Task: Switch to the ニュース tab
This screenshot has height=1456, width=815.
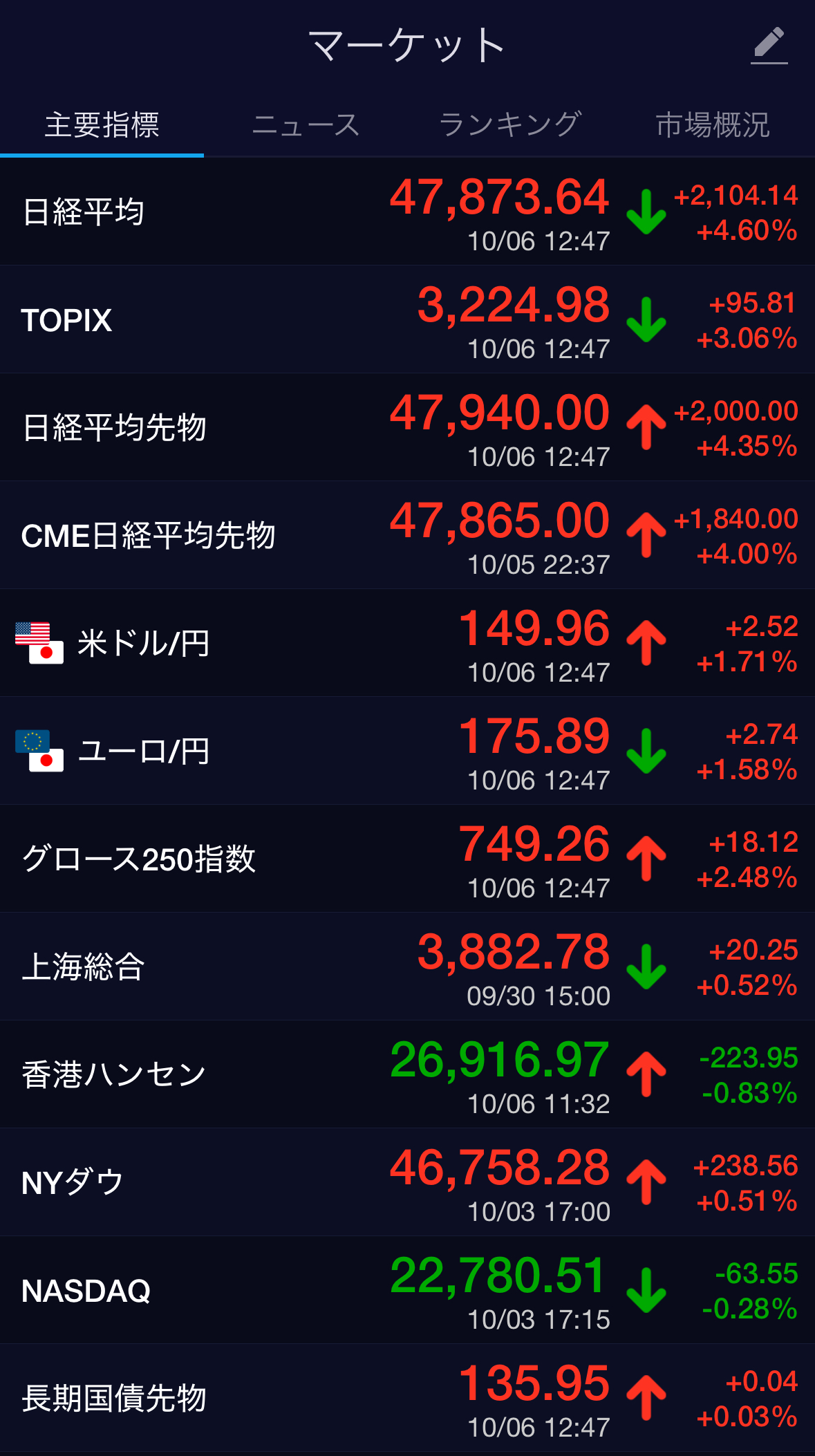Action: click(x=306, y=125)
